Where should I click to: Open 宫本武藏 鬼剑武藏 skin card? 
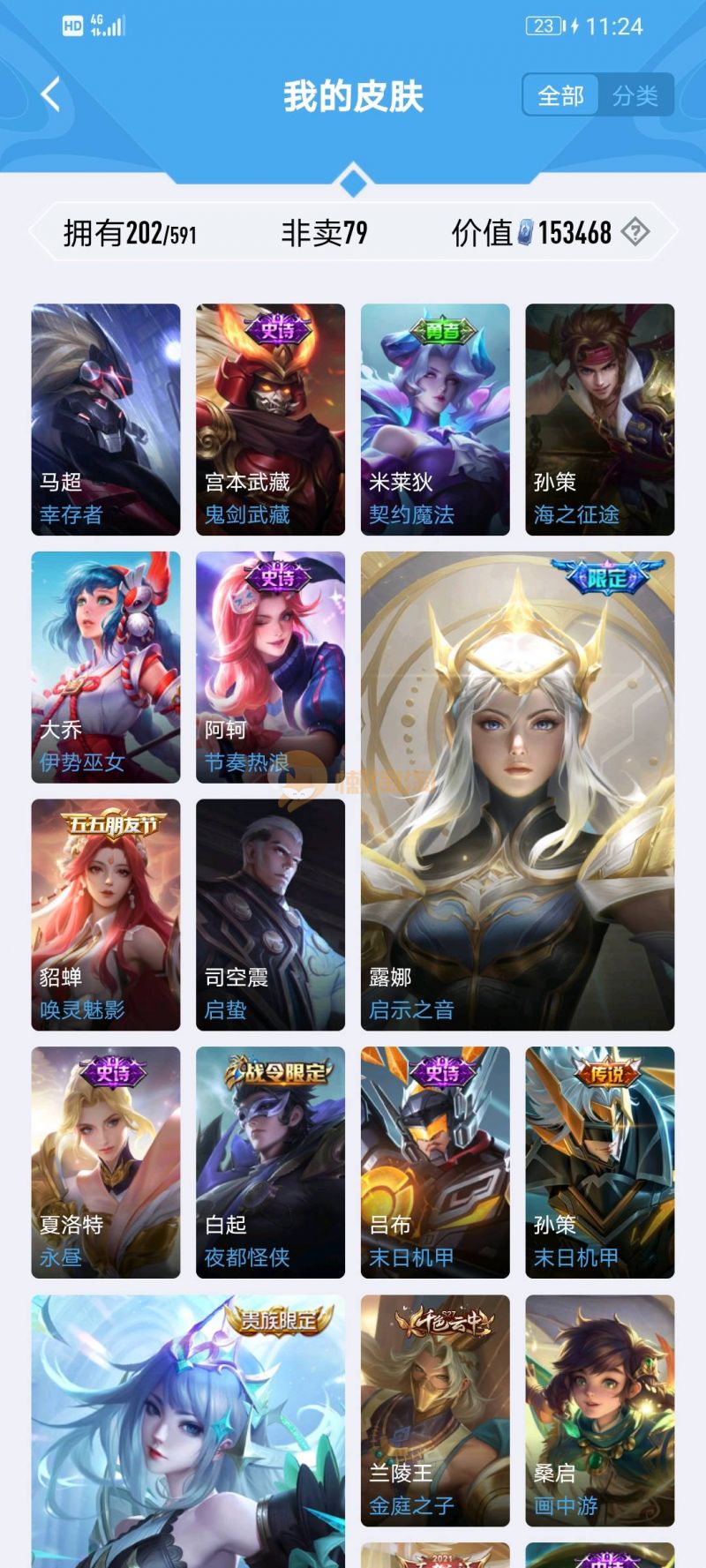tap(270, 419)
